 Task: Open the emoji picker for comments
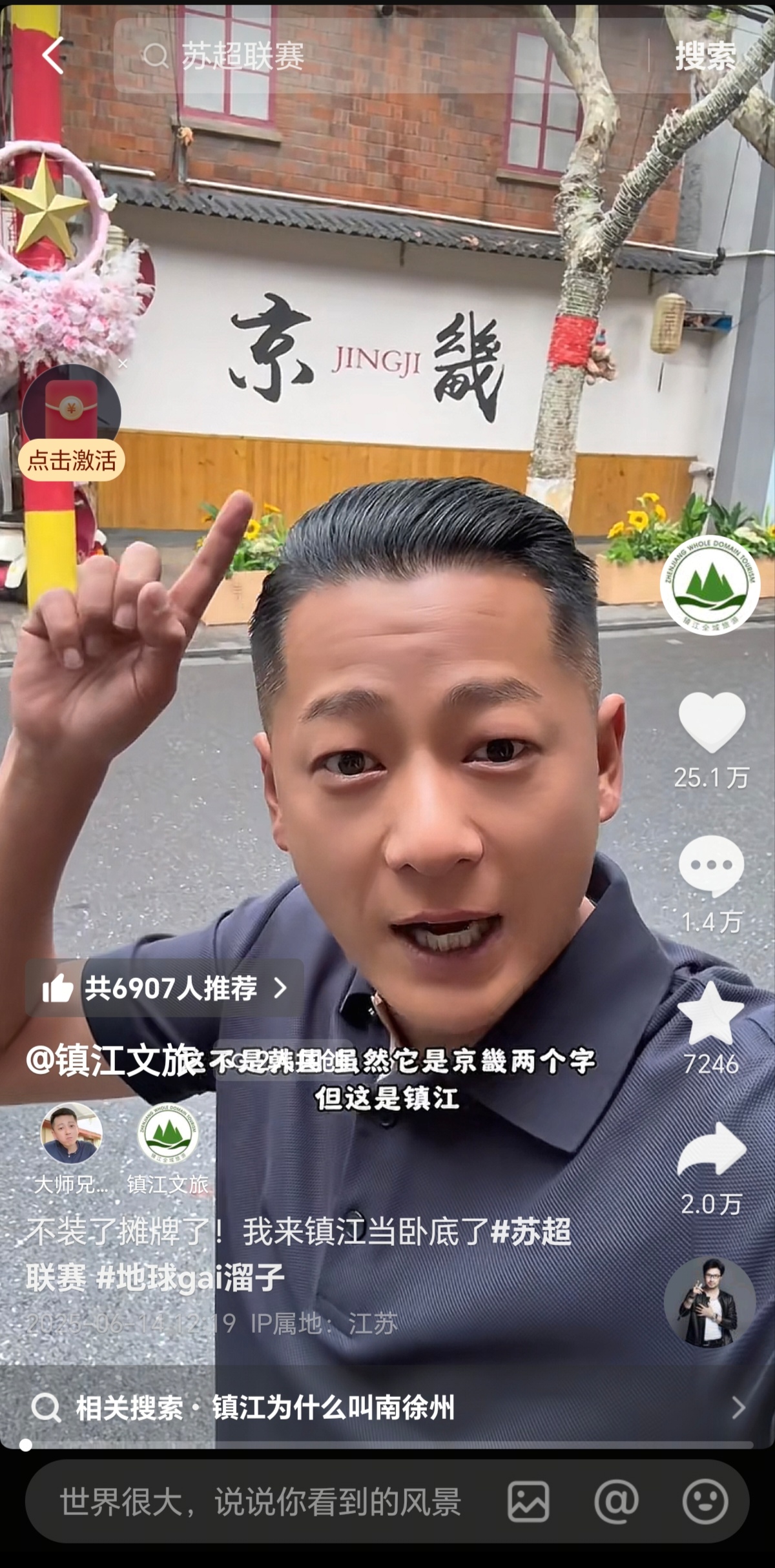click(705, 1502)
